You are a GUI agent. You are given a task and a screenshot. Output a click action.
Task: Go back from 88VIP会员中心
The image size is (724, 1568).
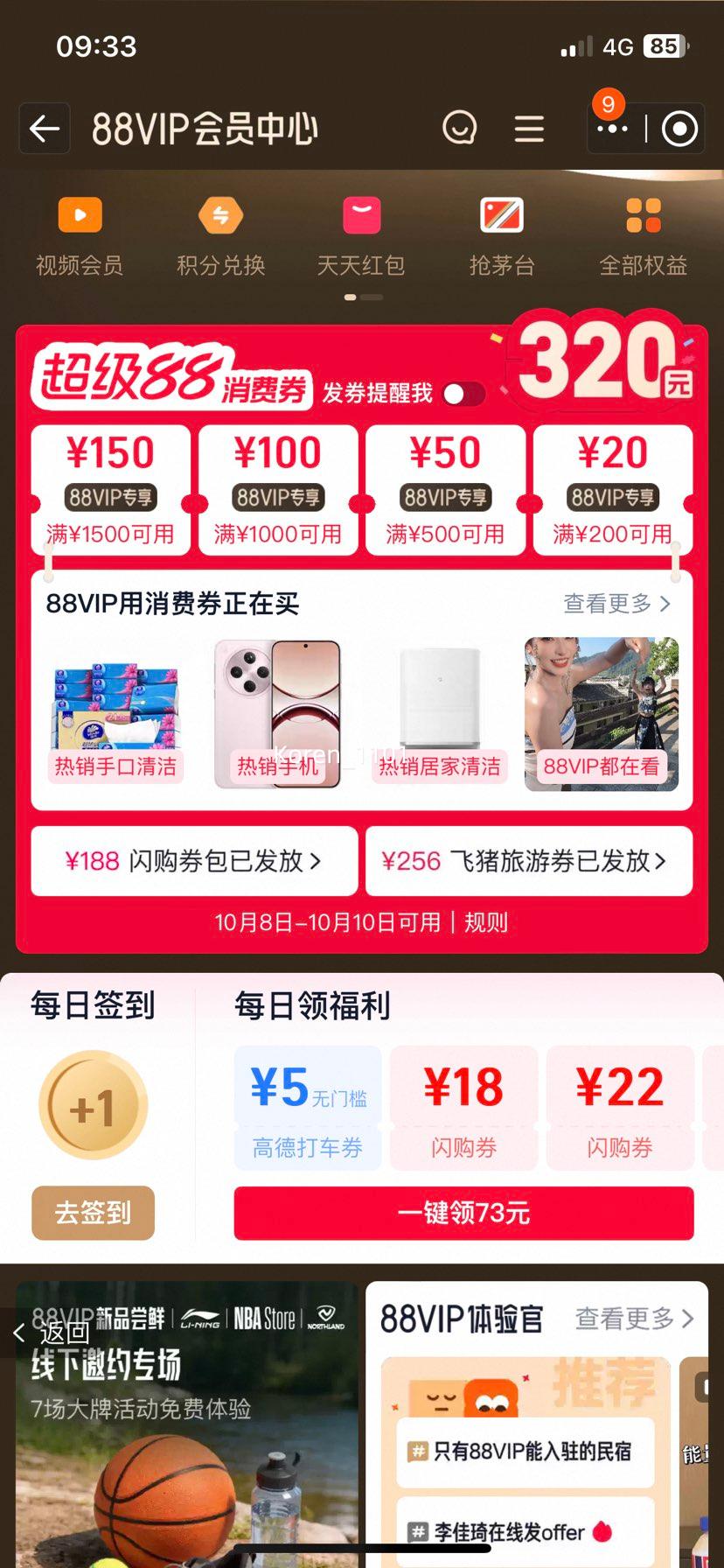click(x=45, y=129)
